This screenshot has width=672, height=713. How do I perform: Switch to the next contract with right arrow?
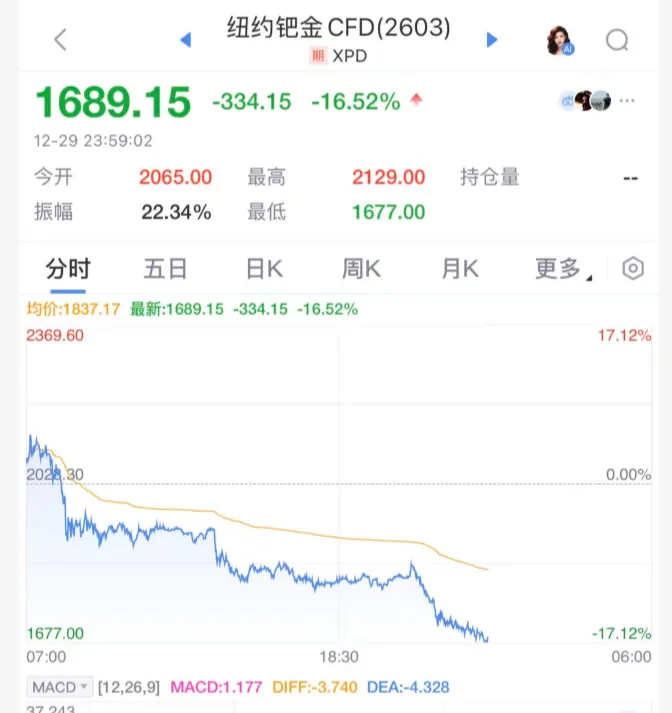pyautogui.click(x=491, y=40)
